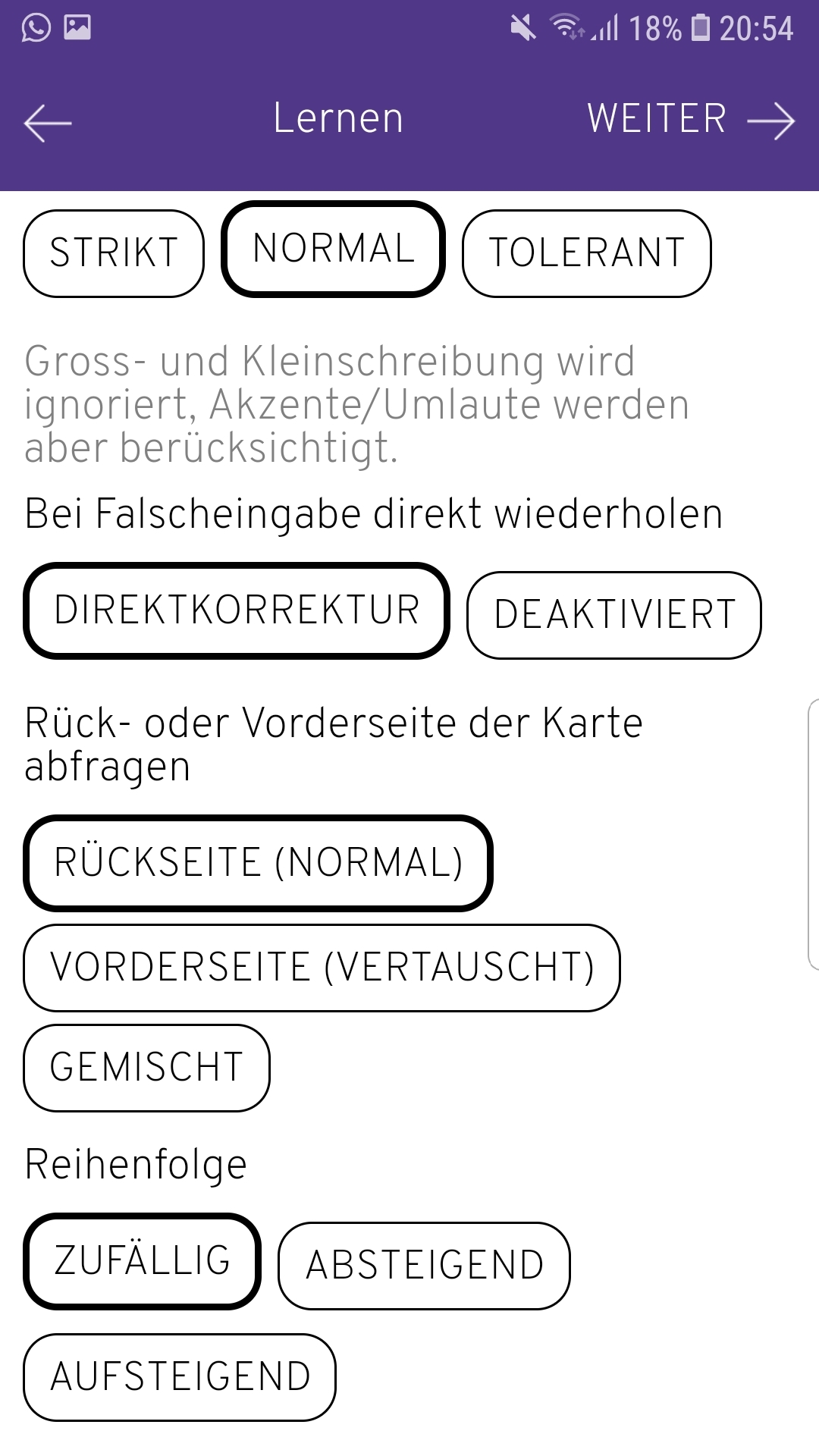Image resolution: width=819 pixels, height=1456 pixels.
Task: Pick the GEMISCHT card side option
Action: pyautogui.click(x=146, y=1068)
